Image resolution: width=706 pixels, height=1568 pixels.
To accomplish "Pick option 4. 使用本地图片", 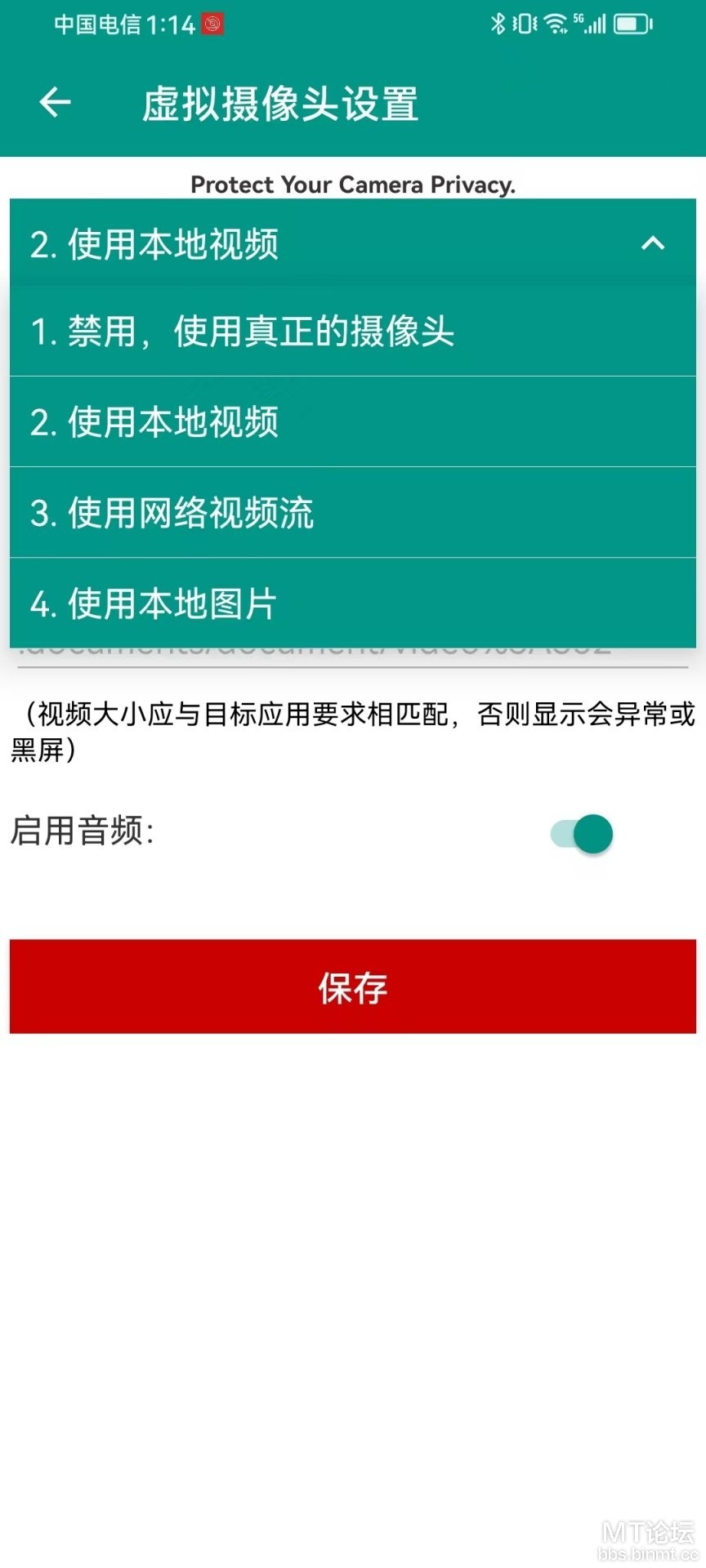I will 353,604.
